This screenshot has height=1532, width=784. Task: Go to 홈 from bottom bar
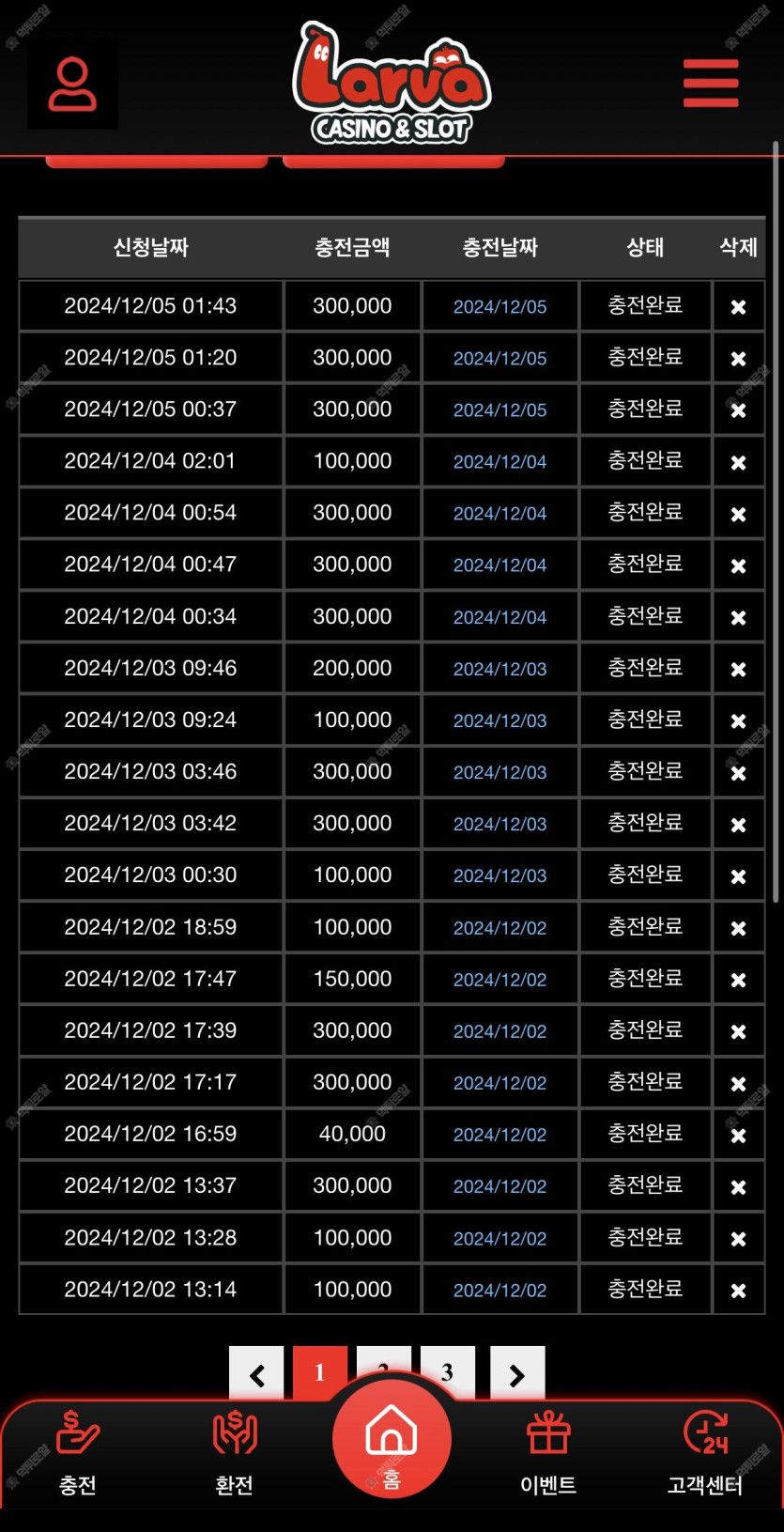coord(392,1439)
